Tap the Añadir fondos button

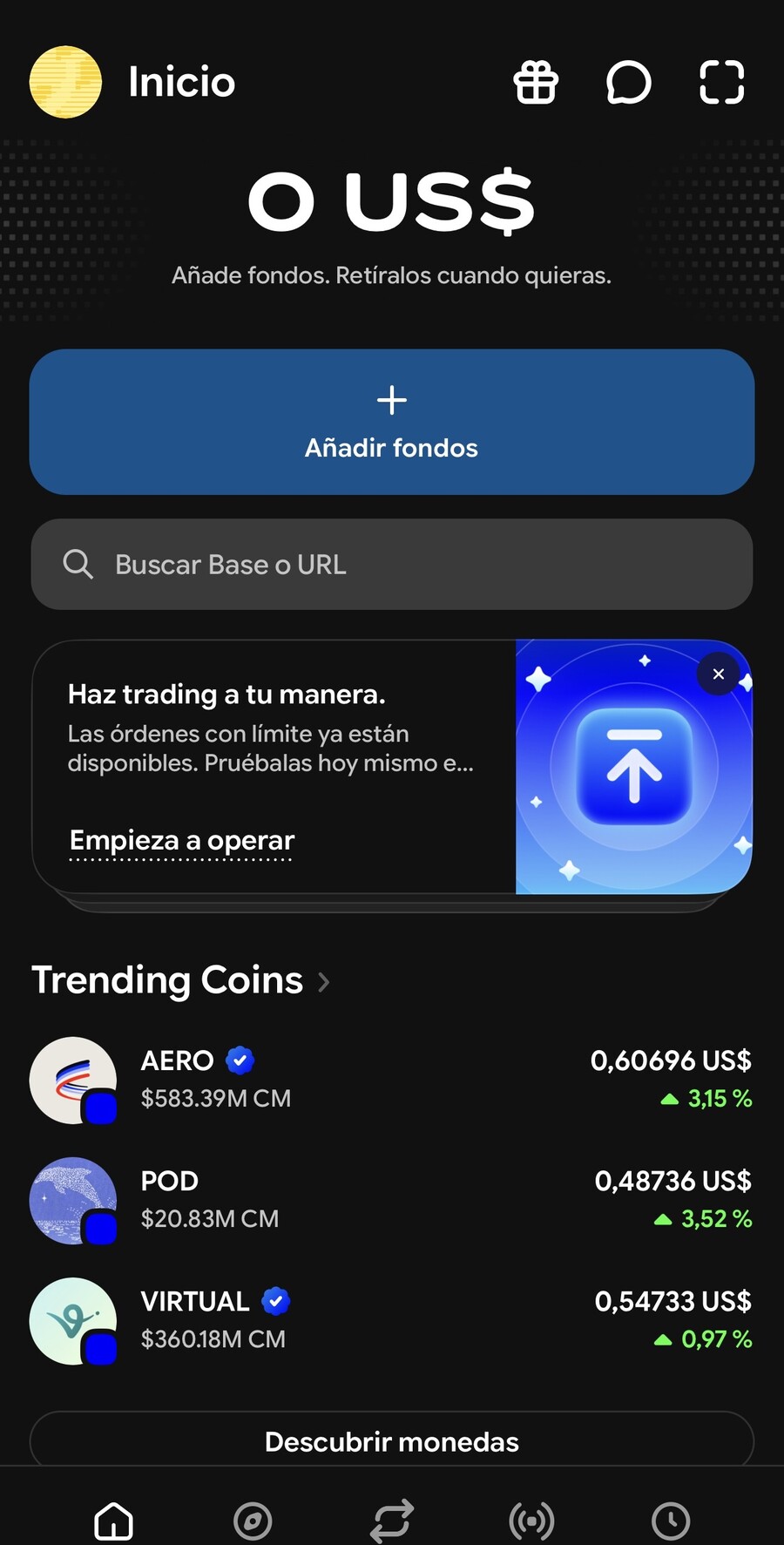pos(392,422)
